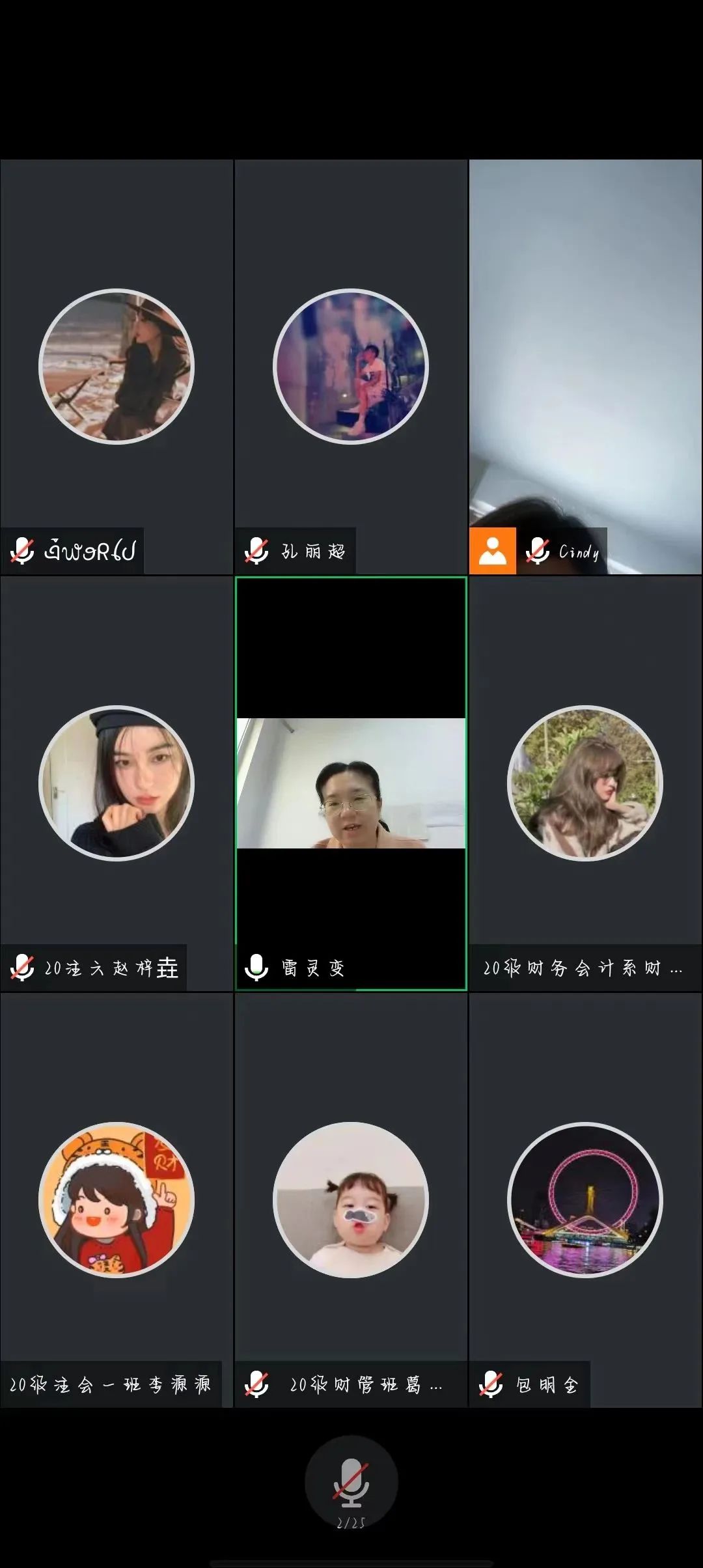Select participant tile 包明全
Screen dimensions: 703x1568
[x=585, y=1199]
